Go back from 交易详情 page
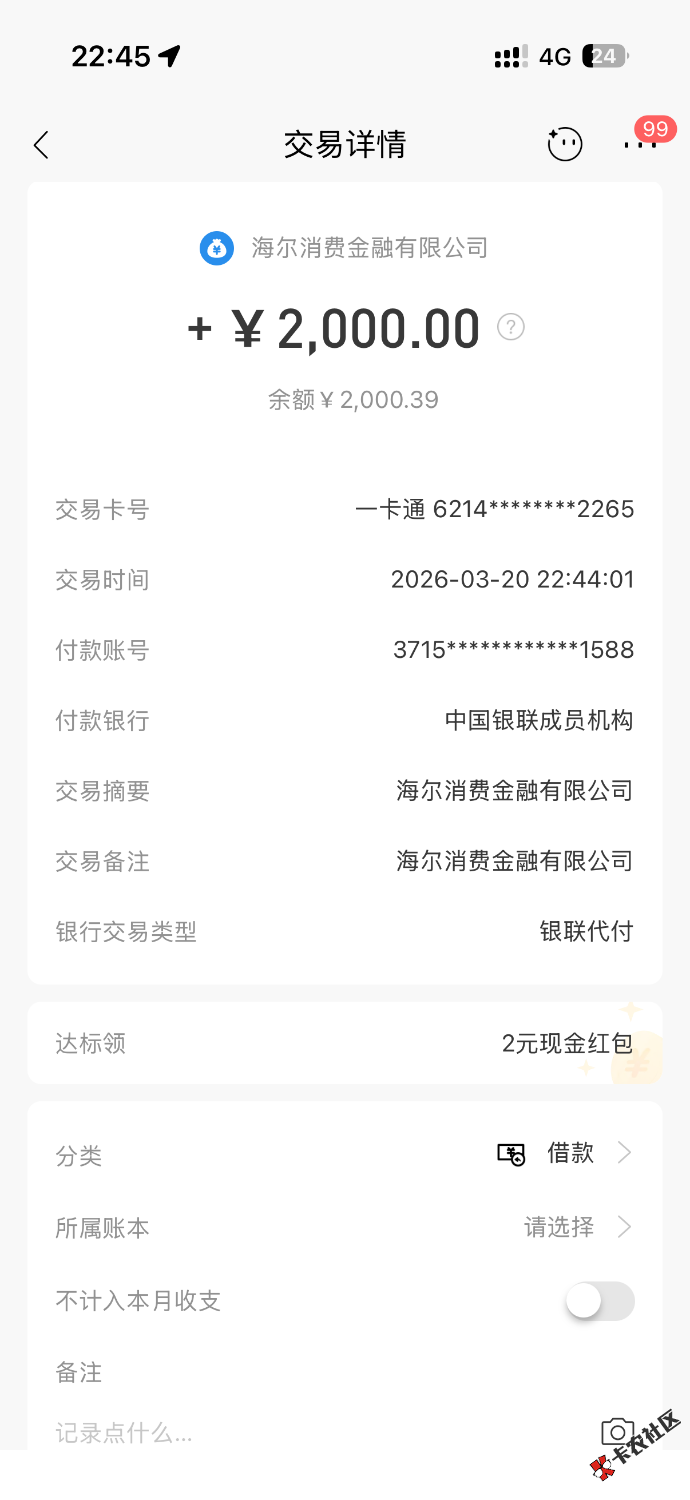690x1500 pixels. pos(41,145)
